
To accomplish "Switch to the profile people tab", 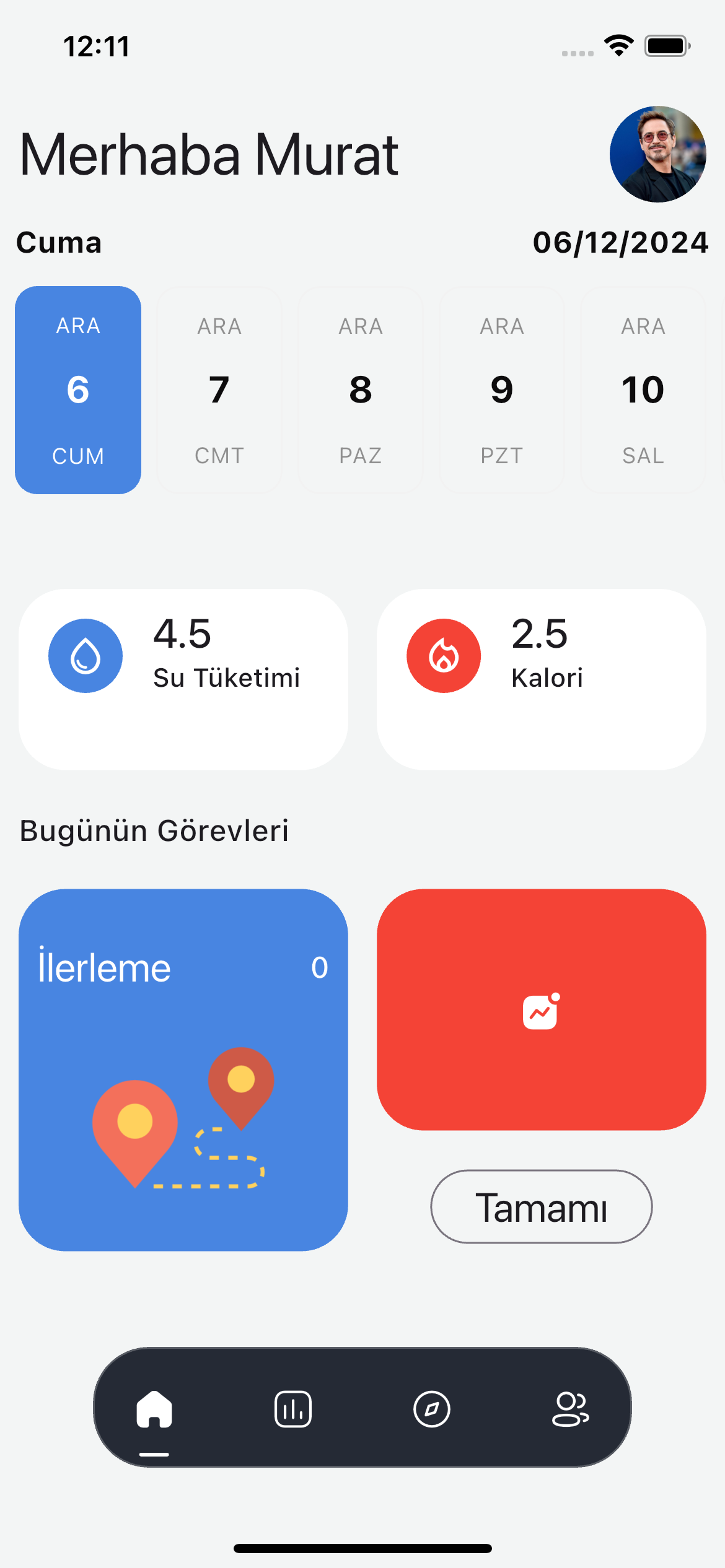I will [x=570, y=1409].
